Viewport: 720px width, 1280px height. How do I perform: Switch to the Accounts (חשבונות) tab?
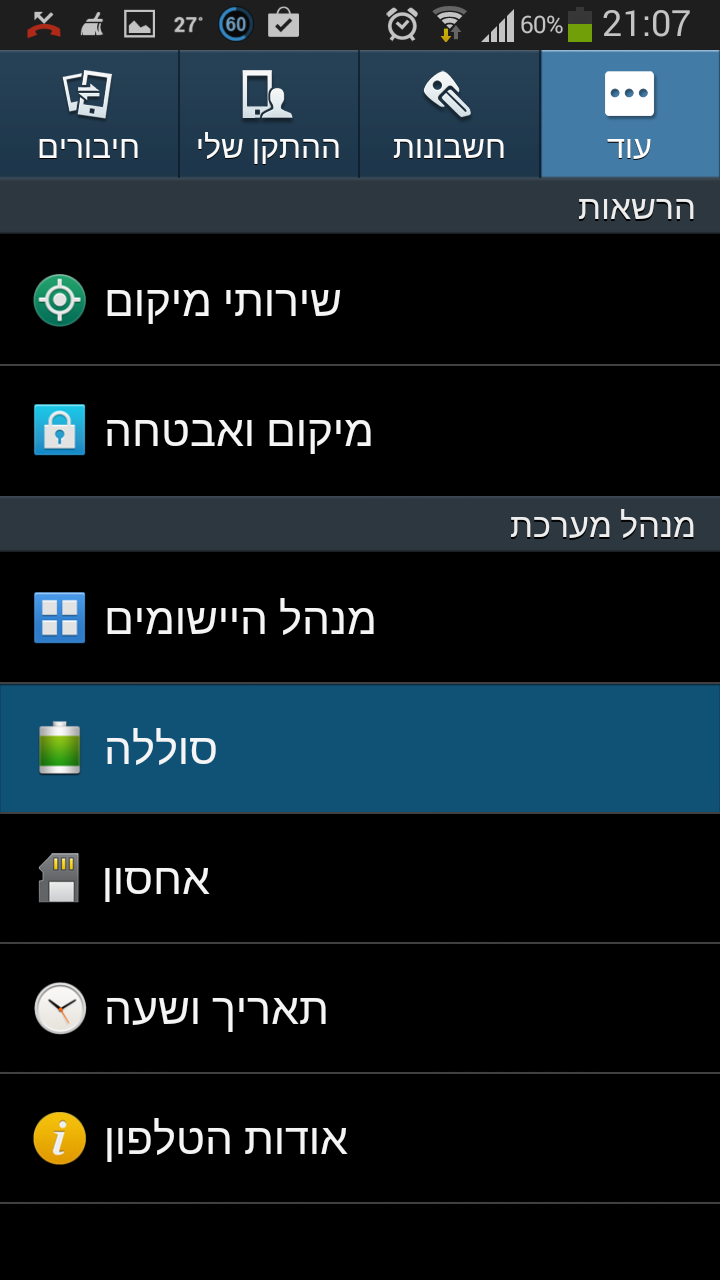pos(449,113)
